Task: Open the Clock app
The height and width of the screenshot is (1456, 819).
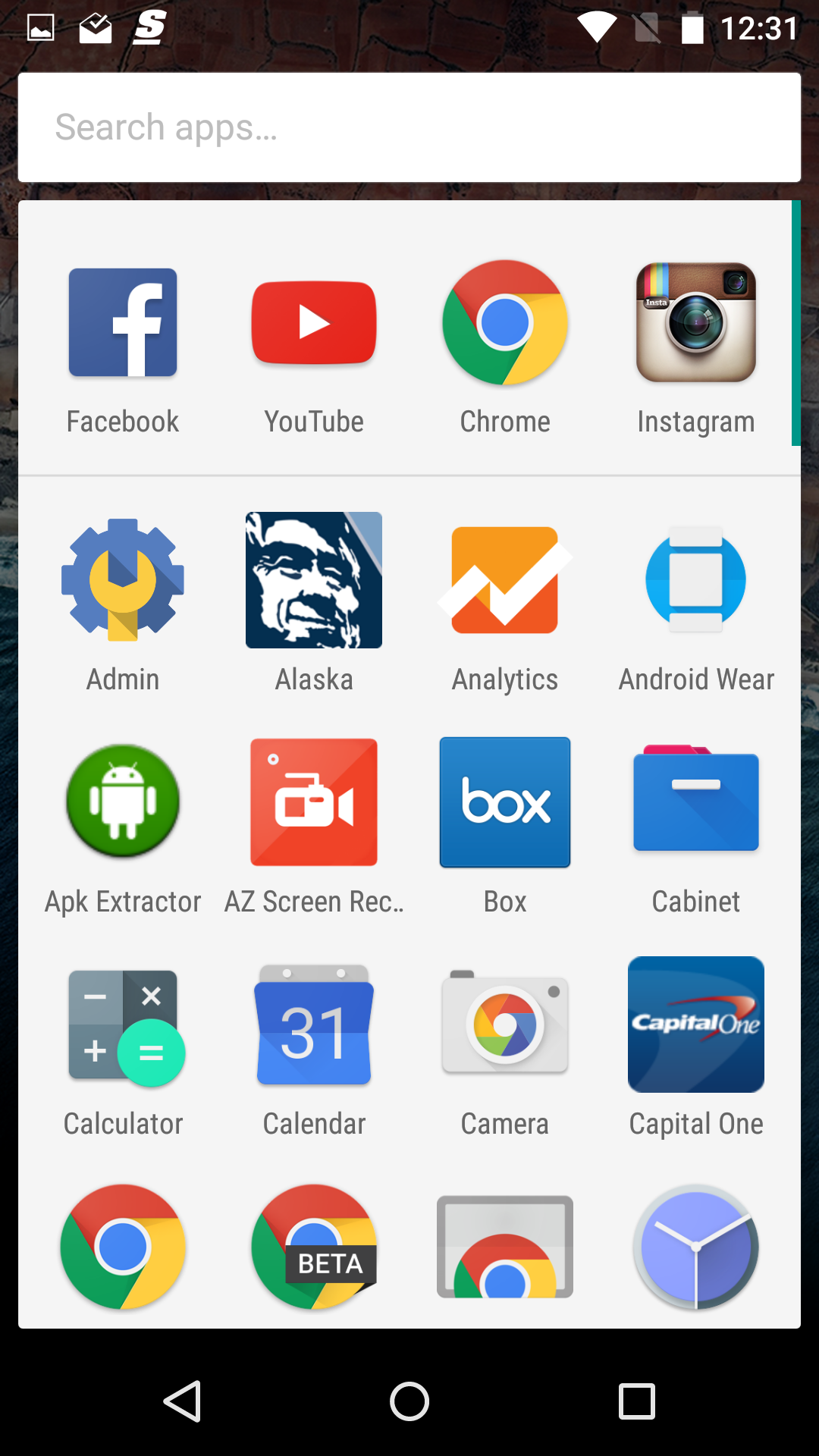Action: (696, 1247)
